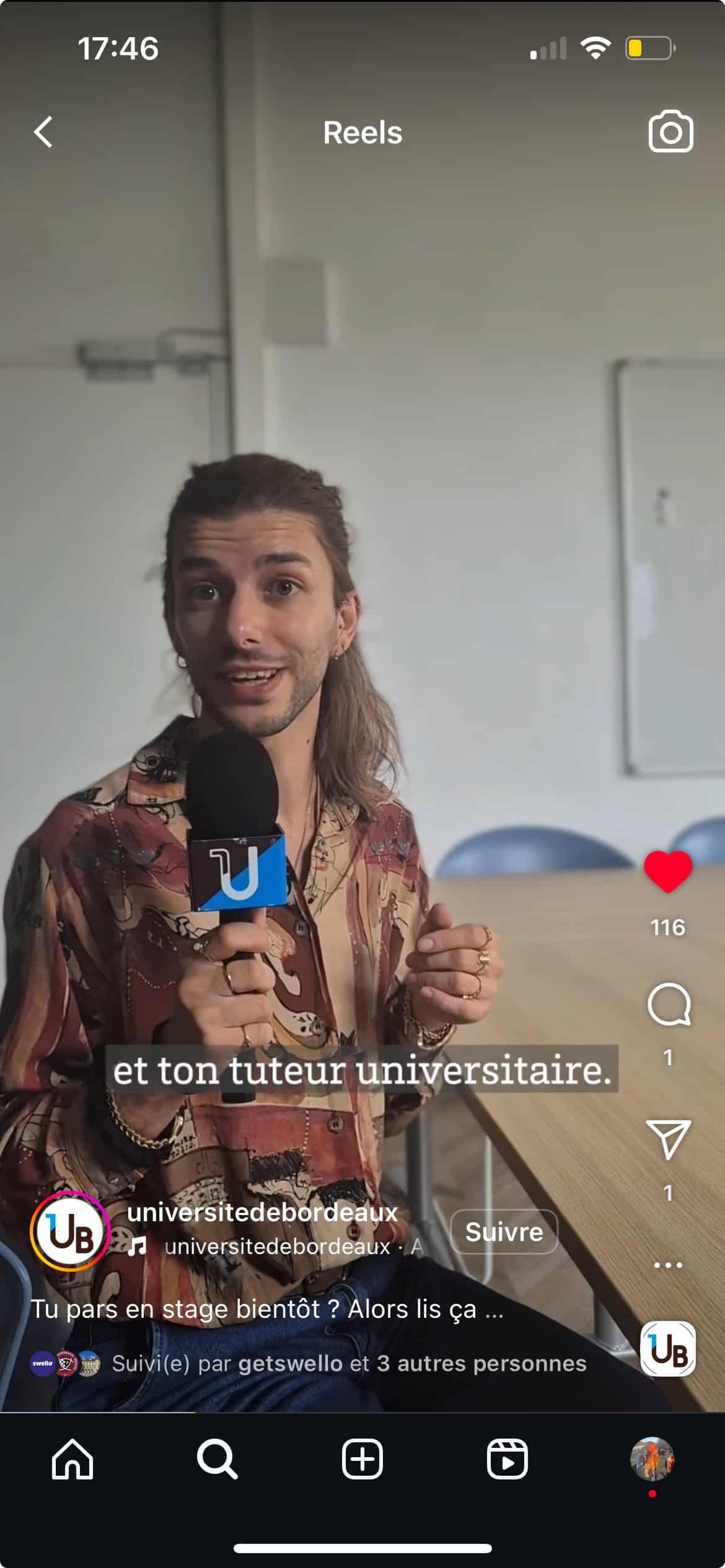Go back from the Reels screen
Viewport: 725px width, 1568px height.
(43, 132)
